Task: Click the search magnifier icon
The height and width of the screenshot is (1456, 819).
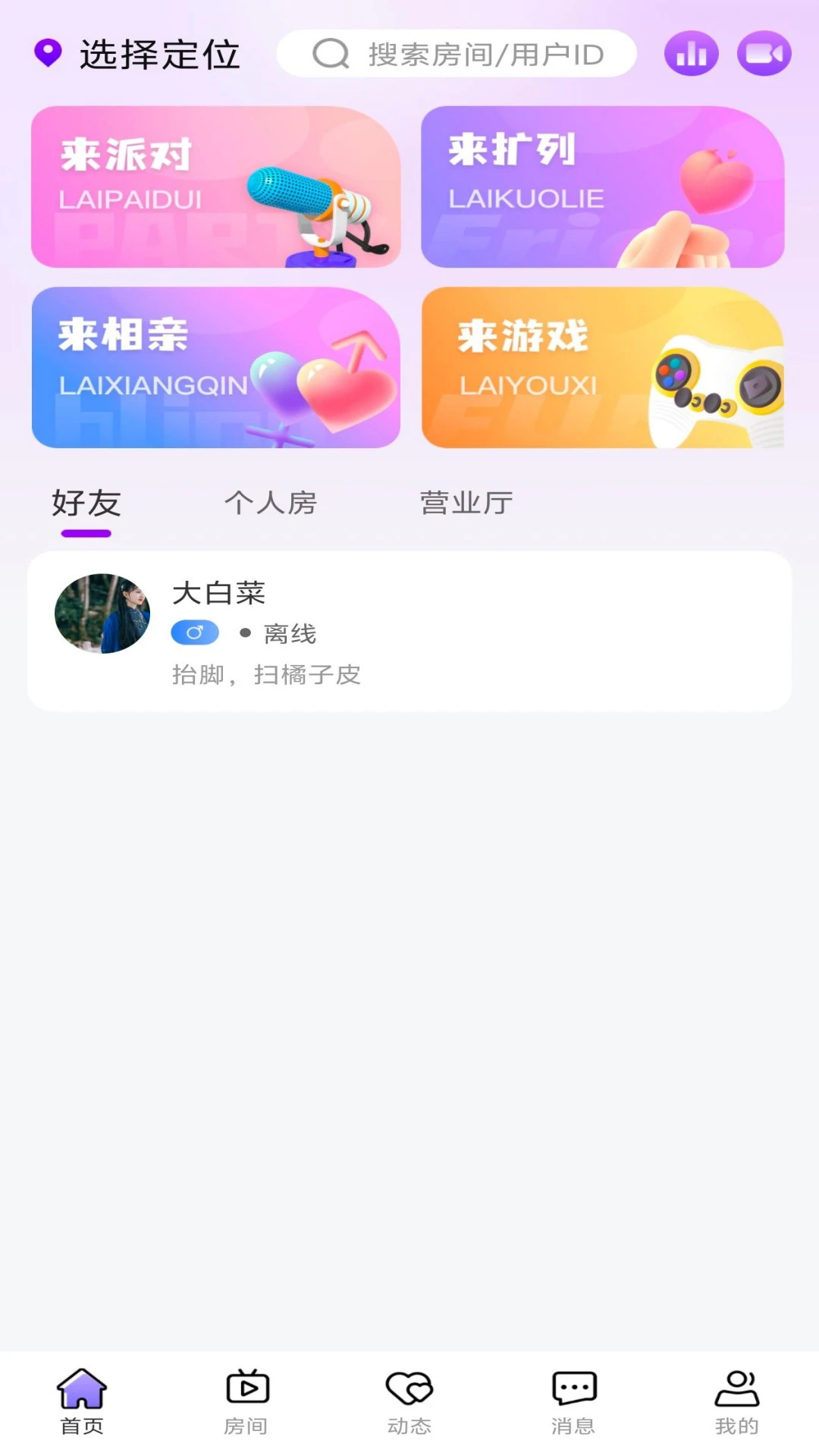Action: (329, 53)
